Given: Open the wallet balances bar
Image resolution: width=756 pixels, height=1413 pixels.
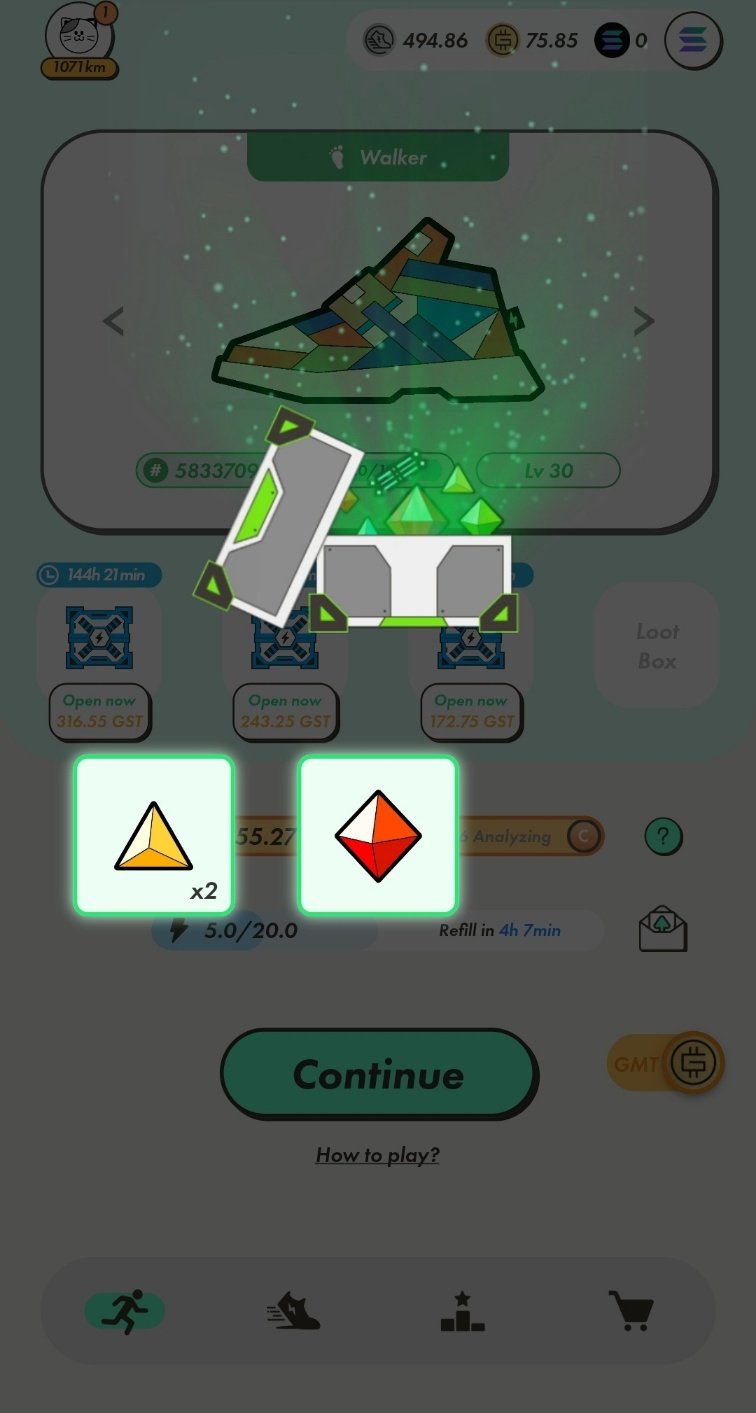Looking at the screenshot, I should click(505, 41).
